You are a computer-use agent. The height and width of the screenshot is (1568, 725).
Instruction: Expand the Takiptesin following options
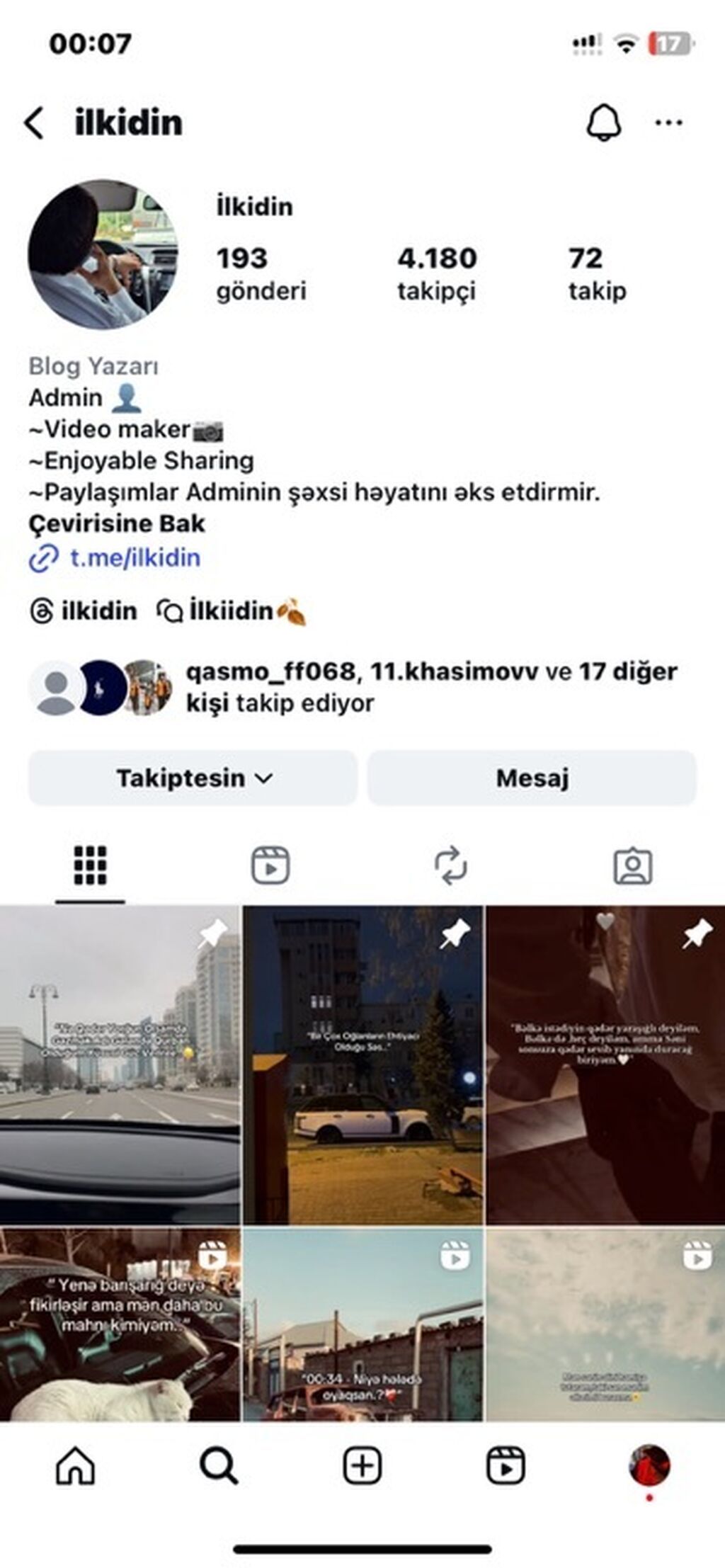pos(193,778)
